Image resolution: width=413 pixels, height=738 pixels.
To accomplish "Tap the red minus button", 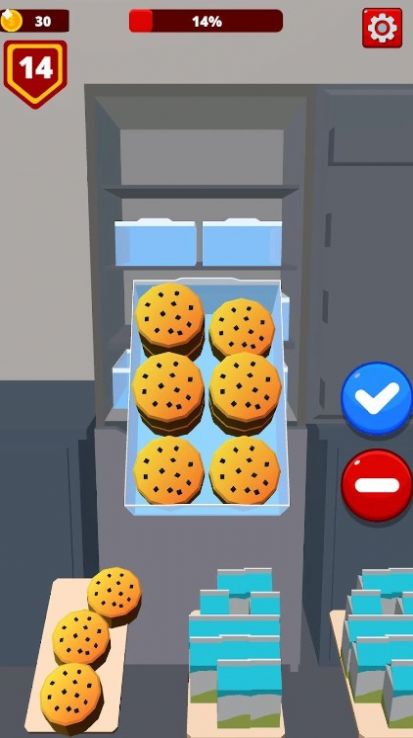I will [x=377, y=485].
